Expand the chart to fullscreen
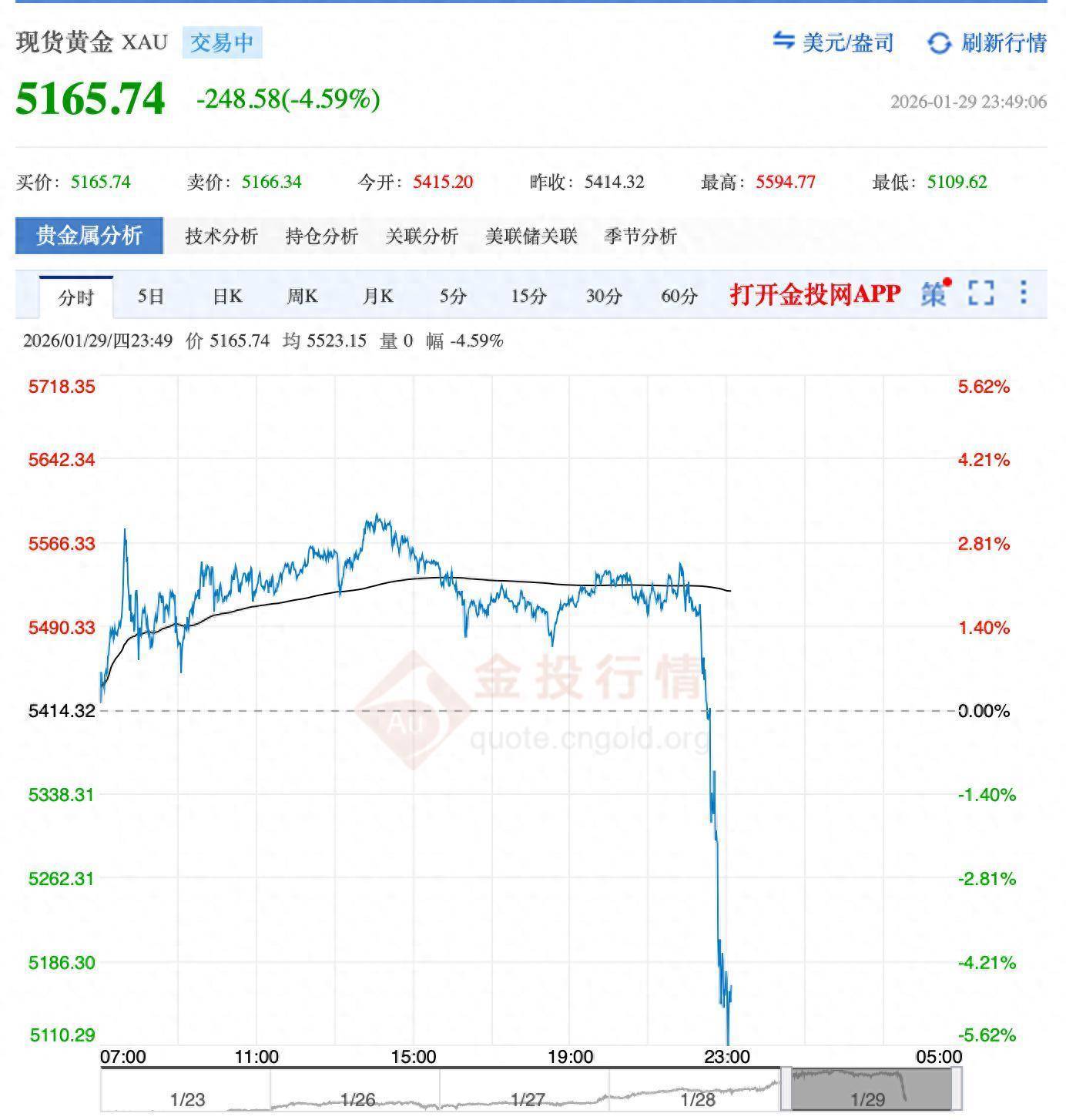 coord(981,293)
